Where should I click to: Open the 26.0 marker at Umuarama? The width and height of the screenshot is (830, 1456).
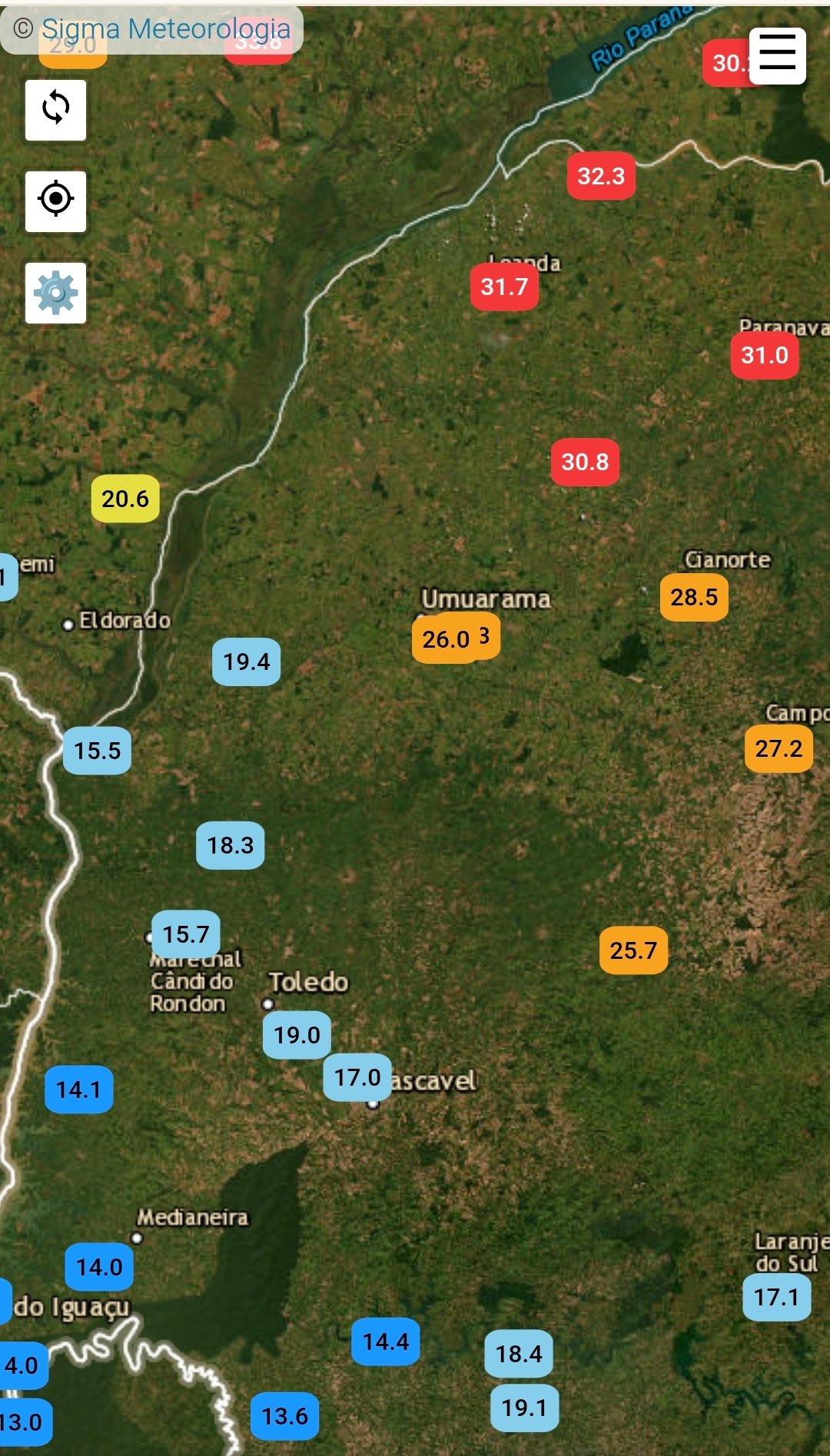(x=444, y=639)
